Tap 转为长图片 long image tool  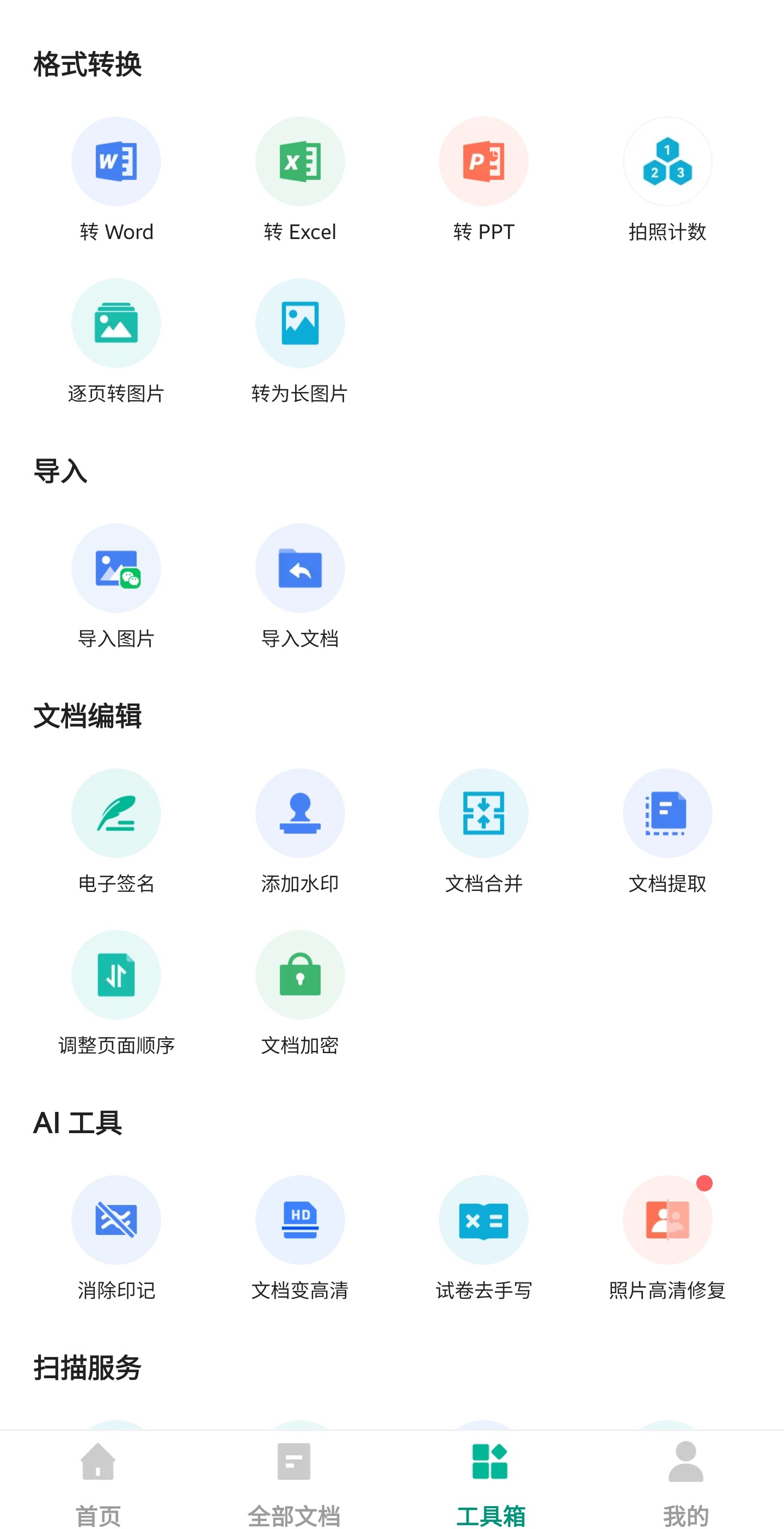[299, 323]
